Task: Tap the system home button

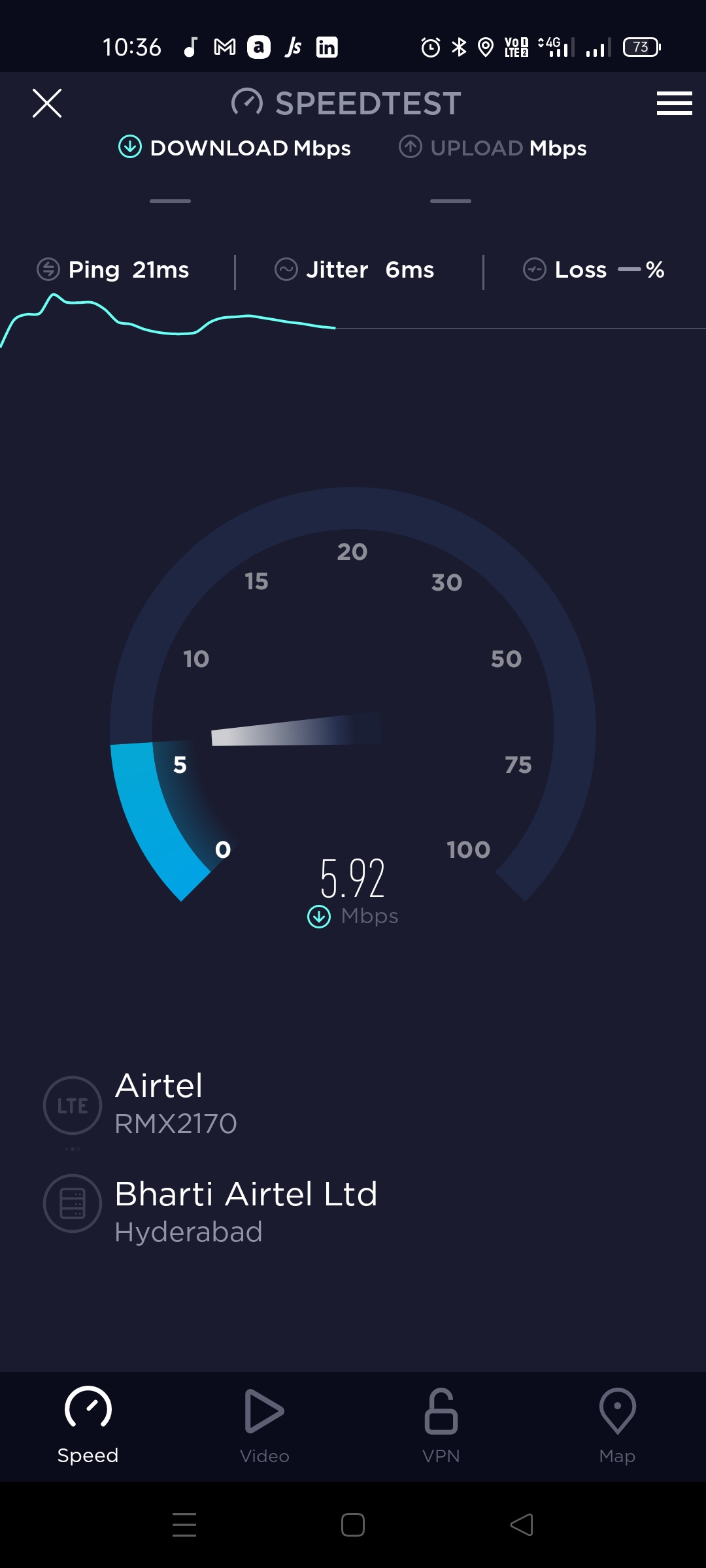Action: [x=353, y=1525]
